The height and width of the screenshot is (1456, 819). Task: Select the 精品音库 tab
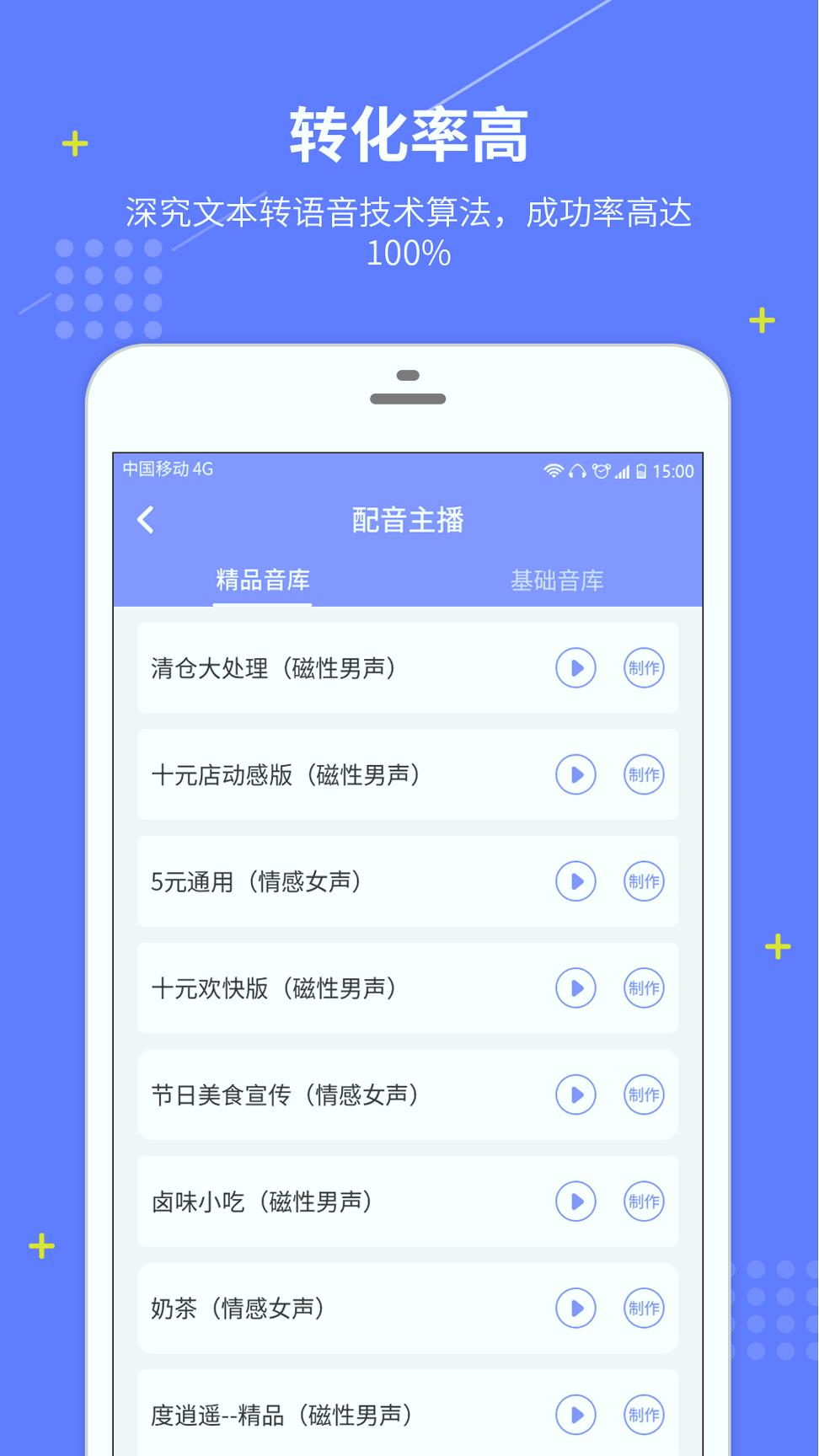click(262, 580)
